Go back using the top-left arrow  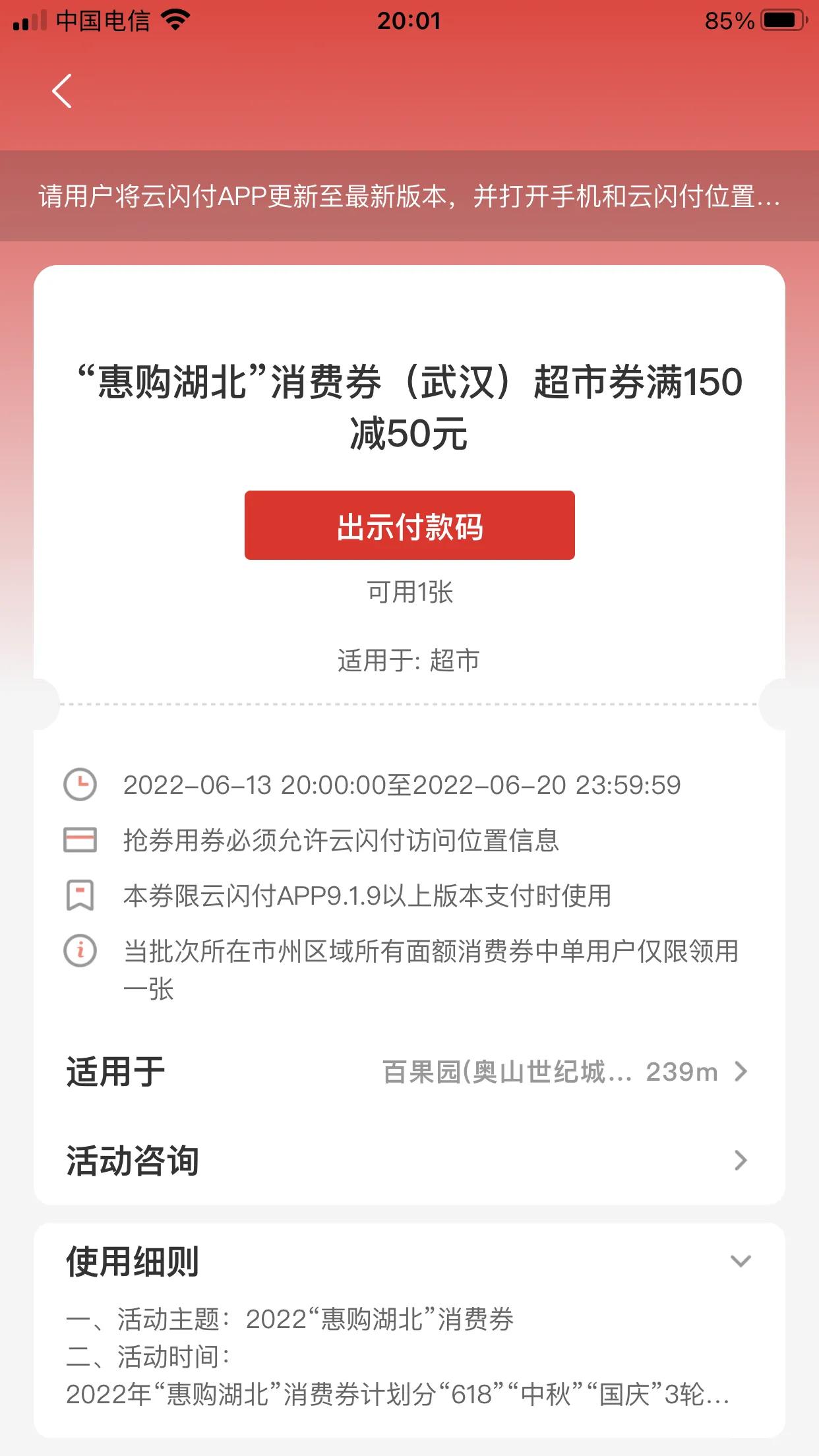62,91
